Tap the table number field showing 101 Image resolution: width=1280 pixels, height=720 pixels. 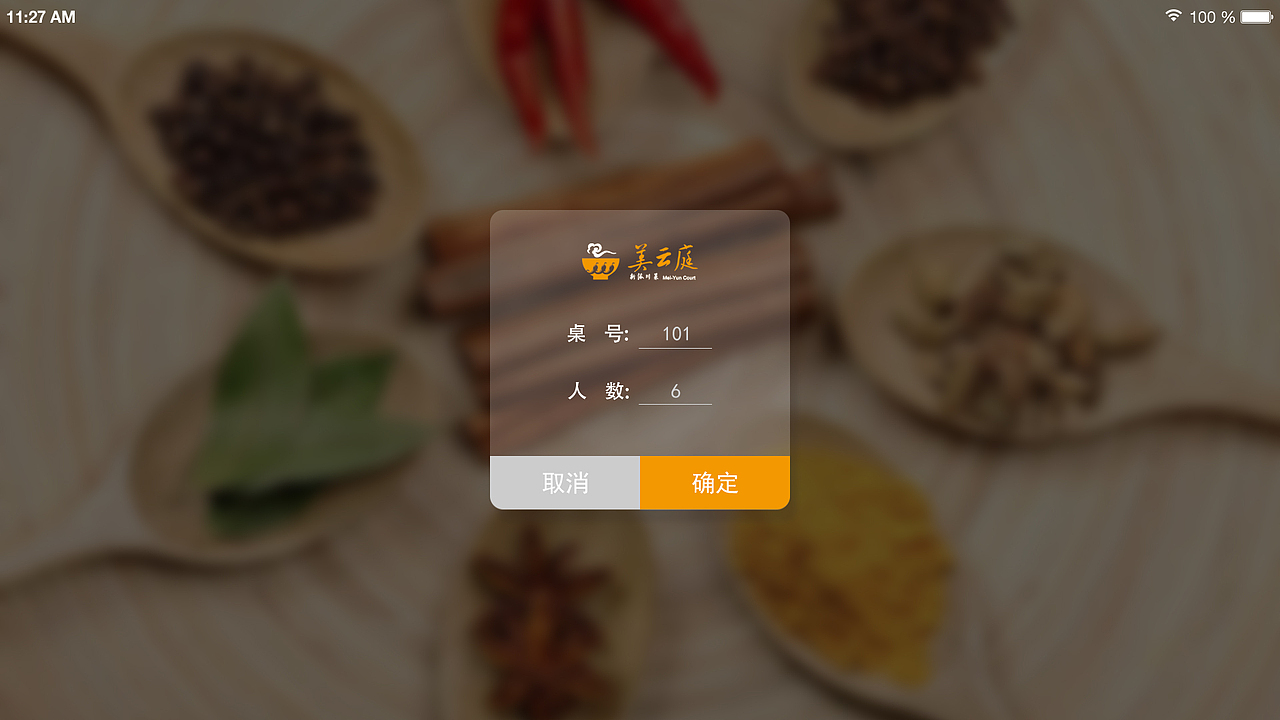[675, 334]
